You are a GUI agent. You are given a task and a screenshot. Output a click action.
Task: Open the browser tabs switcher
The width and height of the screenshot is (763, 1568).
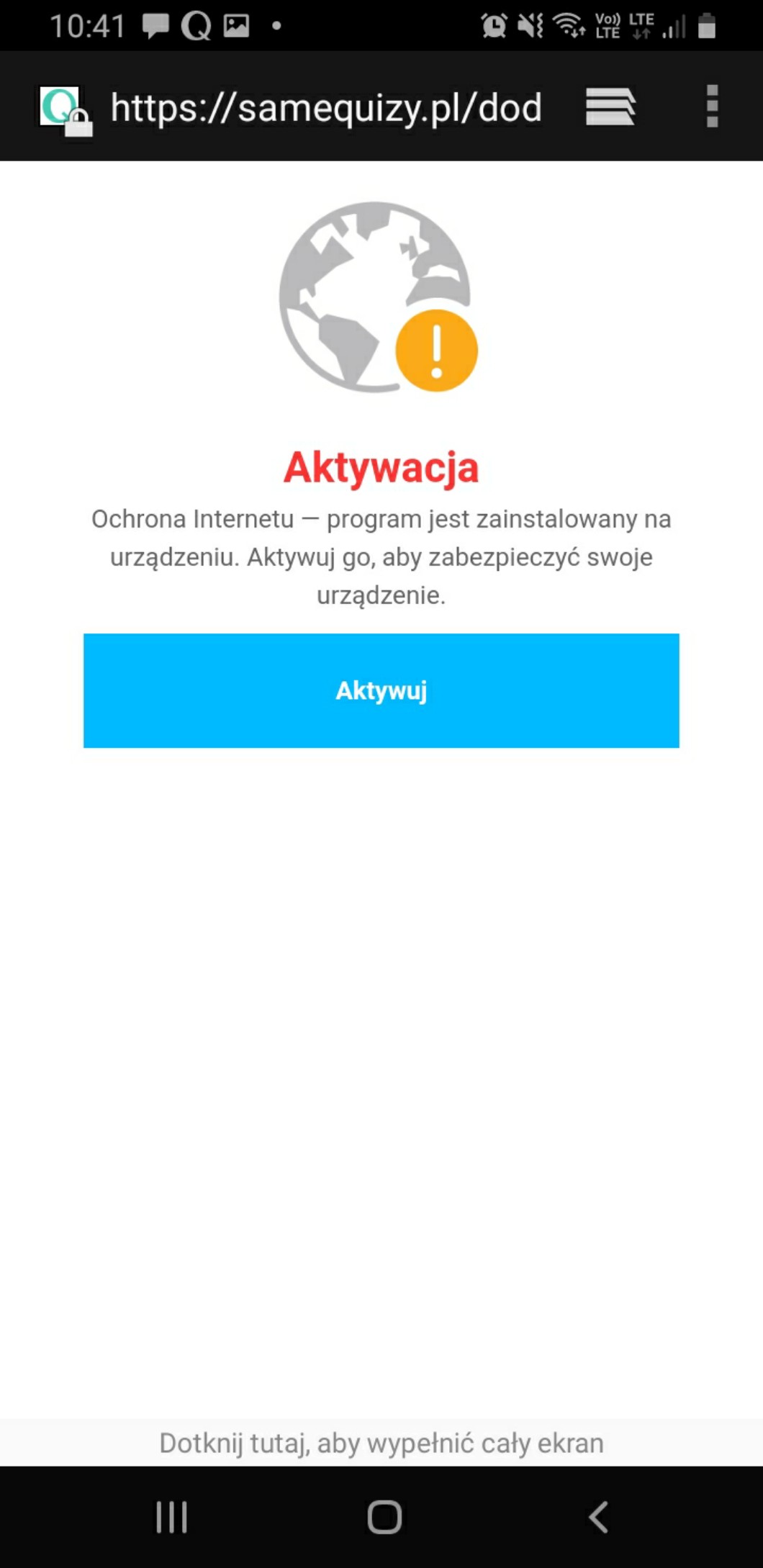pyautogui.click(x=610, y=107)
